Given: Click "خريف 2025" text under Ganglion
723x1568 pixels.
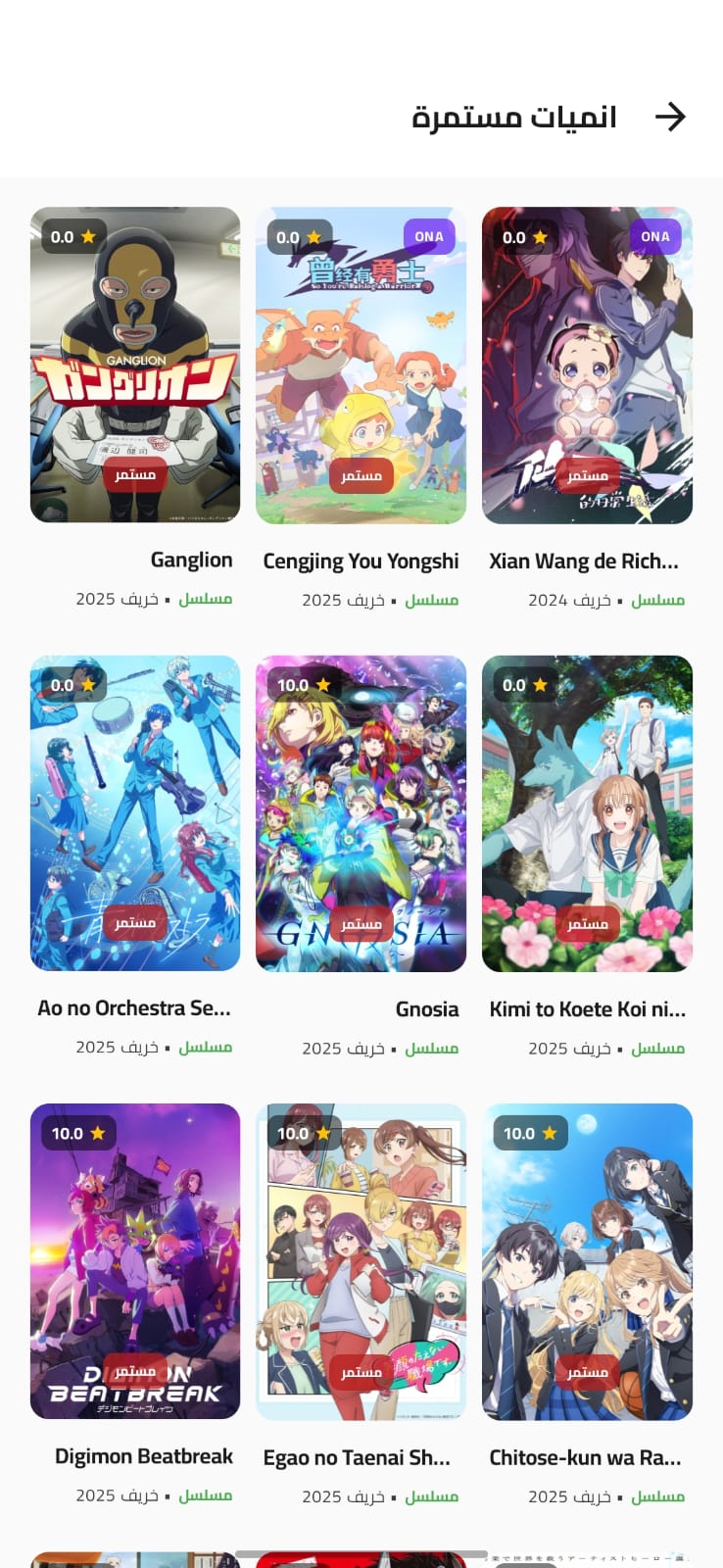Looking at the screenshot, I should pos(117,599).
